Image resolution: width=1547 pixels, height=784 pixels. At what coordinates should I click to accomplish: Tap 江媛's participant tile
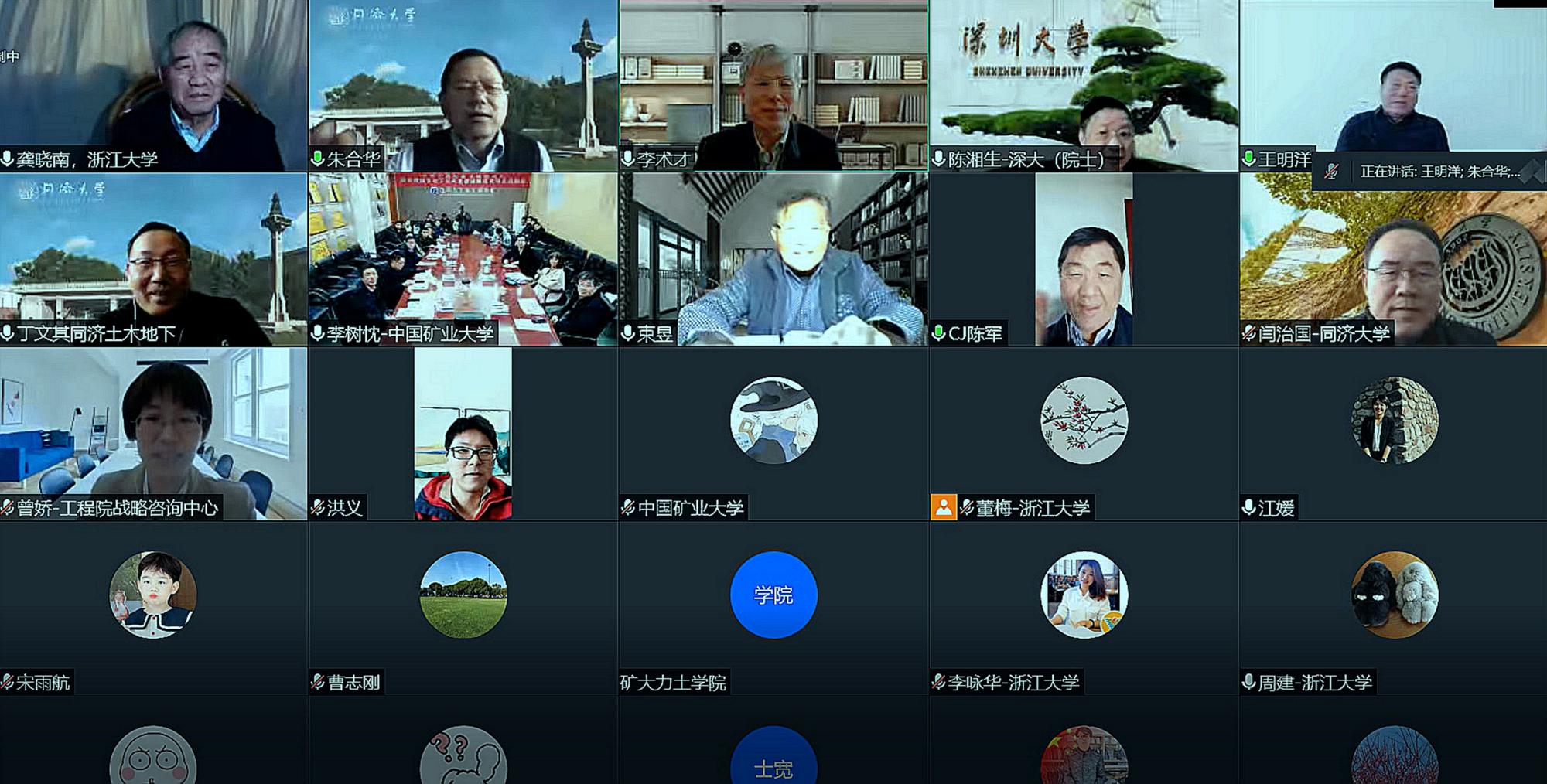click(1392, 433)
